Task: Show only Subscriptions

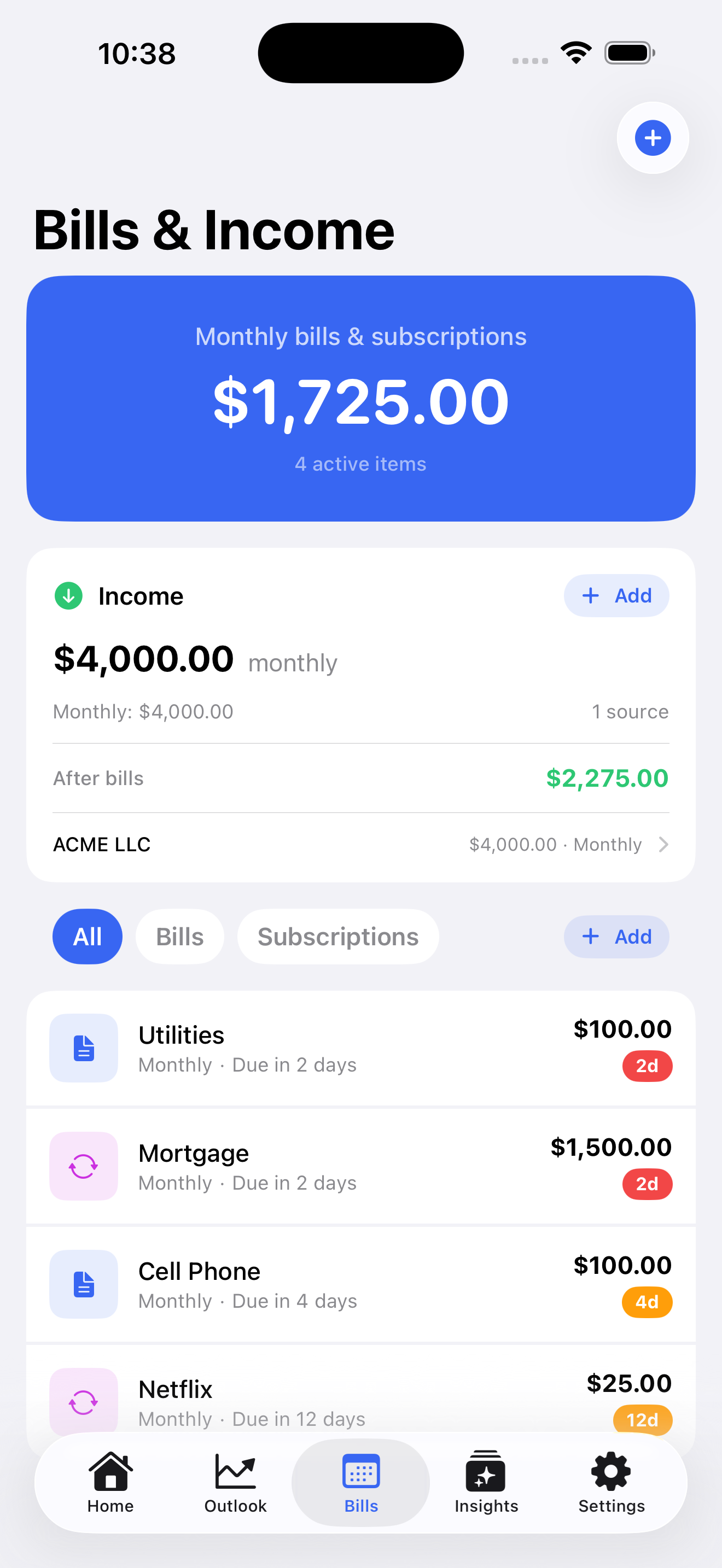Action: tap(337, 936)
